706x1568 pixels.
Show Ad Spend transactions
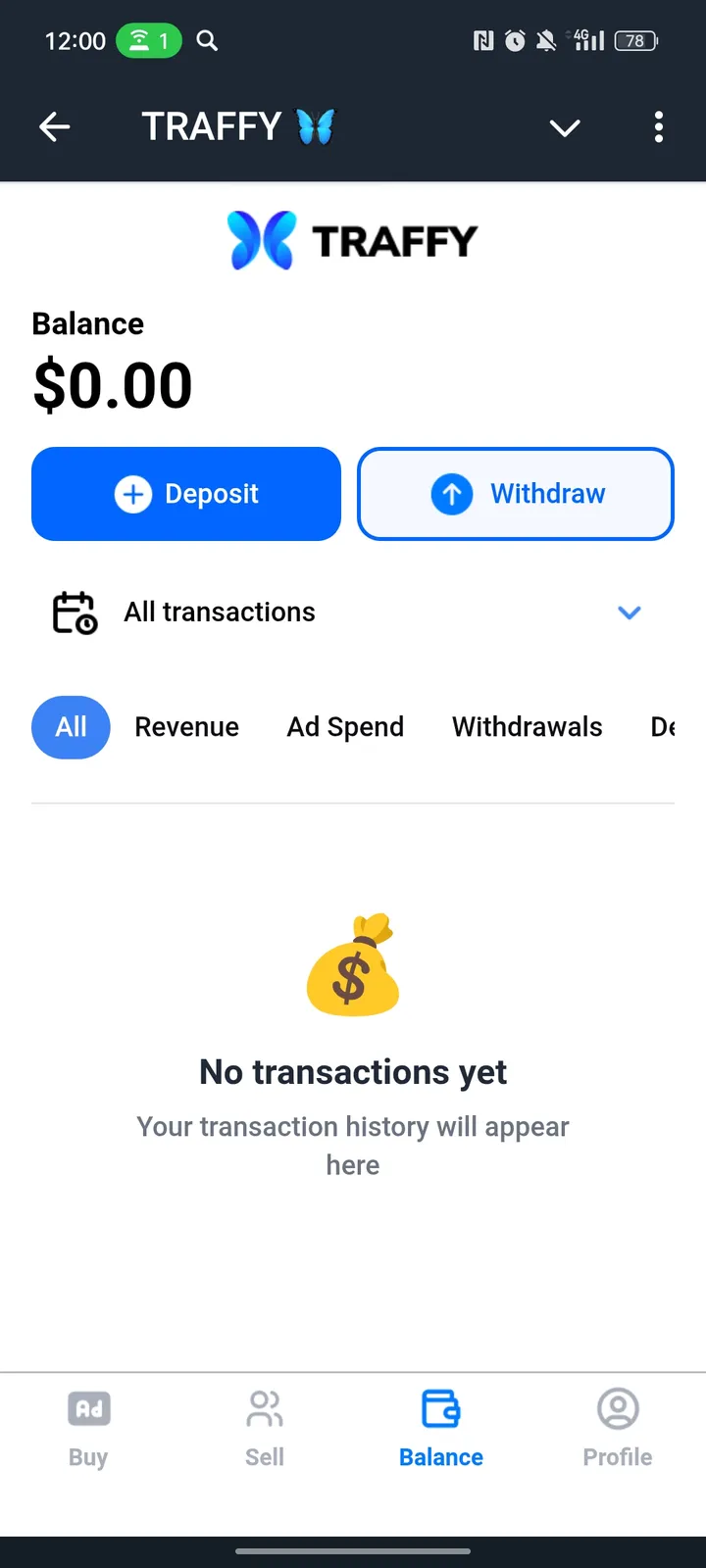click(x=345, y=727)
